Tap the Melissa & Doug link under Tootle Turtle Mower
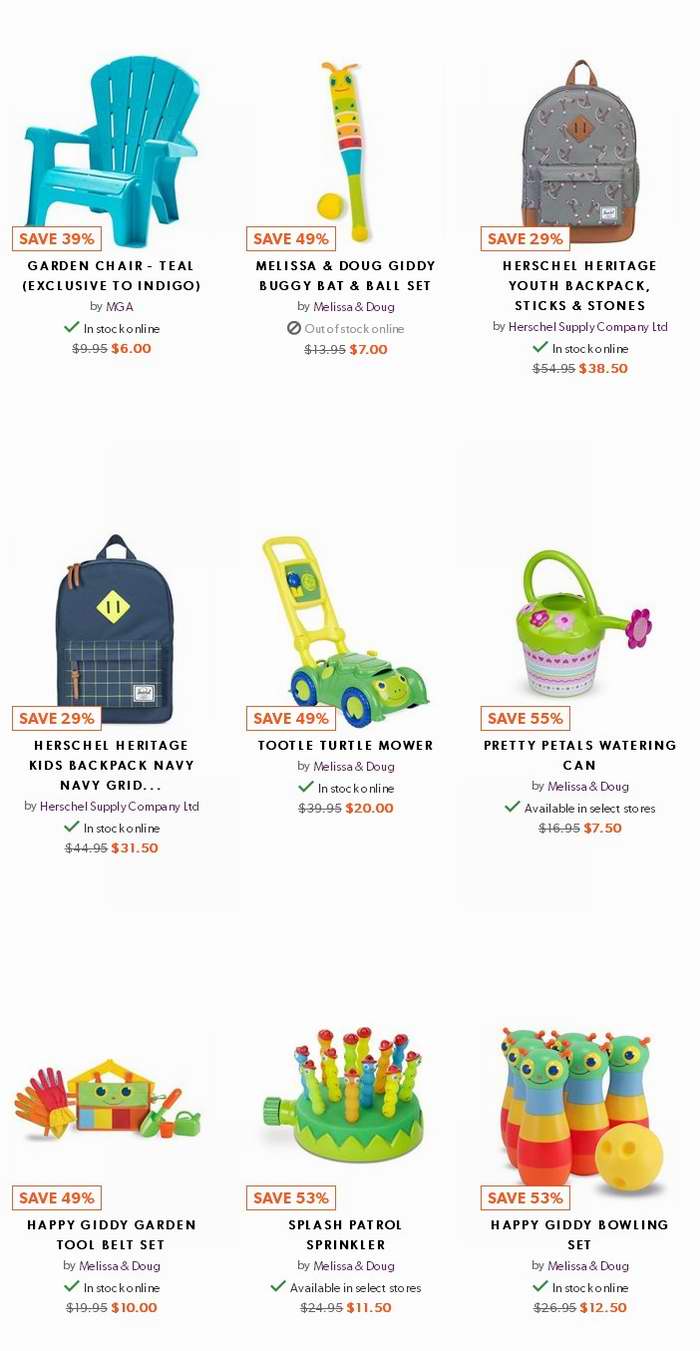700x1351 pixels. coord(354,767)
